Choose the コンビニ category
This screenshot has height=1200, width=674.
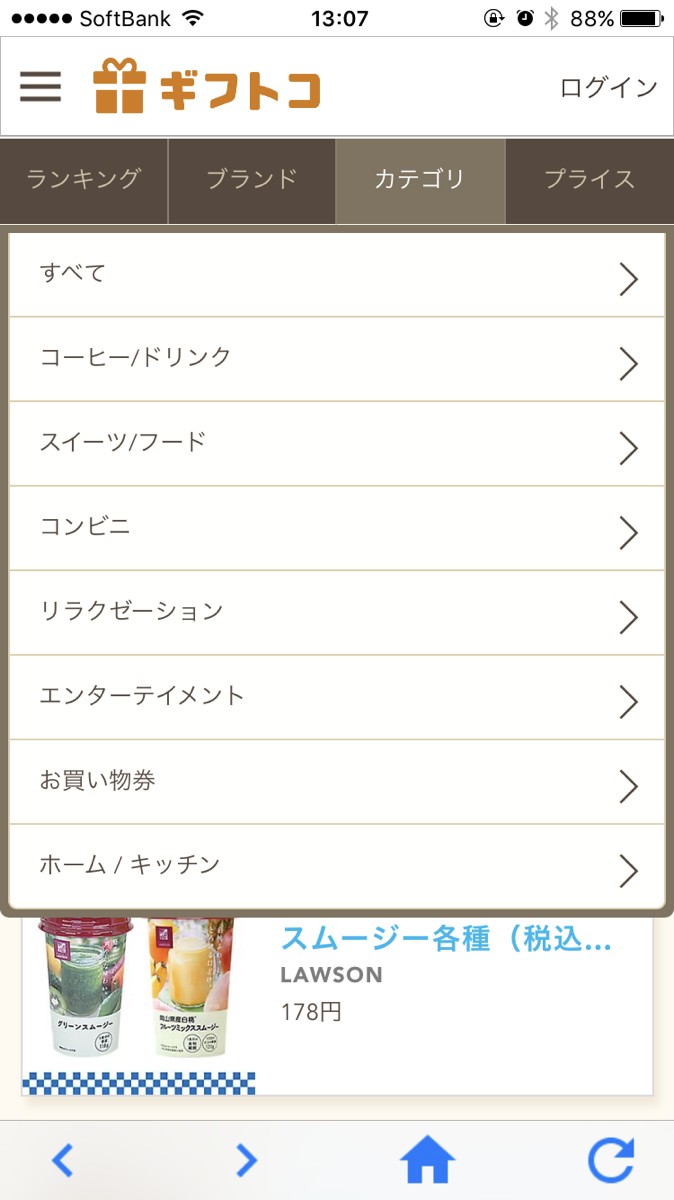[x=337, y=528]
